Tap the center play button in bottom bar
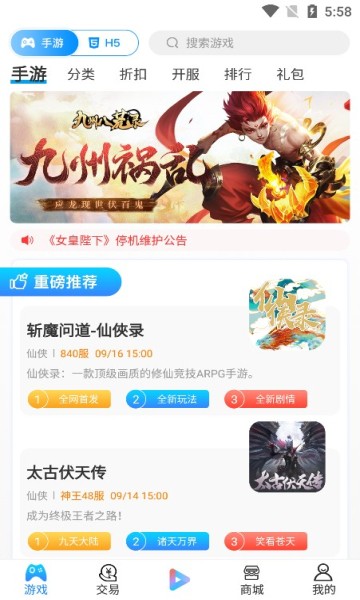The image size is (360, 600). (180, 579)
